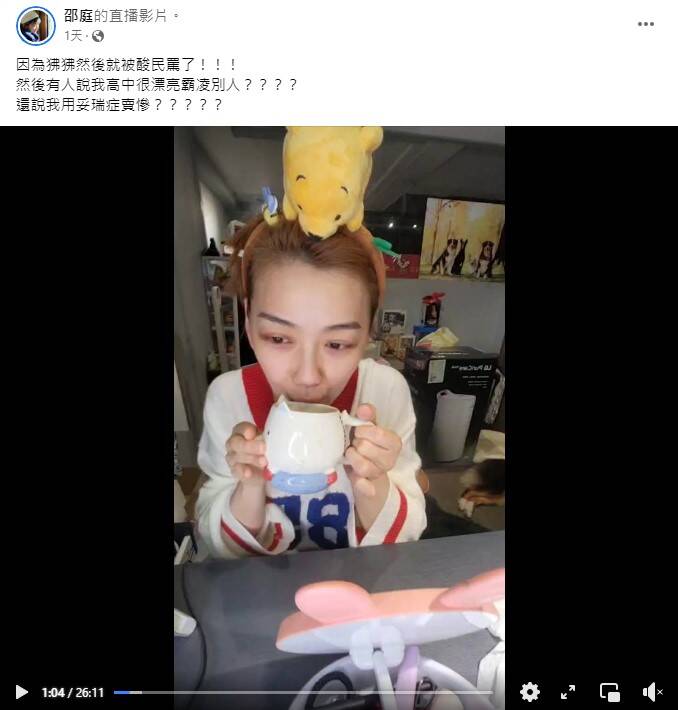This screenshot has height=710, width=678.
Task: Expand video to fullscreen
Action: pyautogui.click(x=568, y=691)
